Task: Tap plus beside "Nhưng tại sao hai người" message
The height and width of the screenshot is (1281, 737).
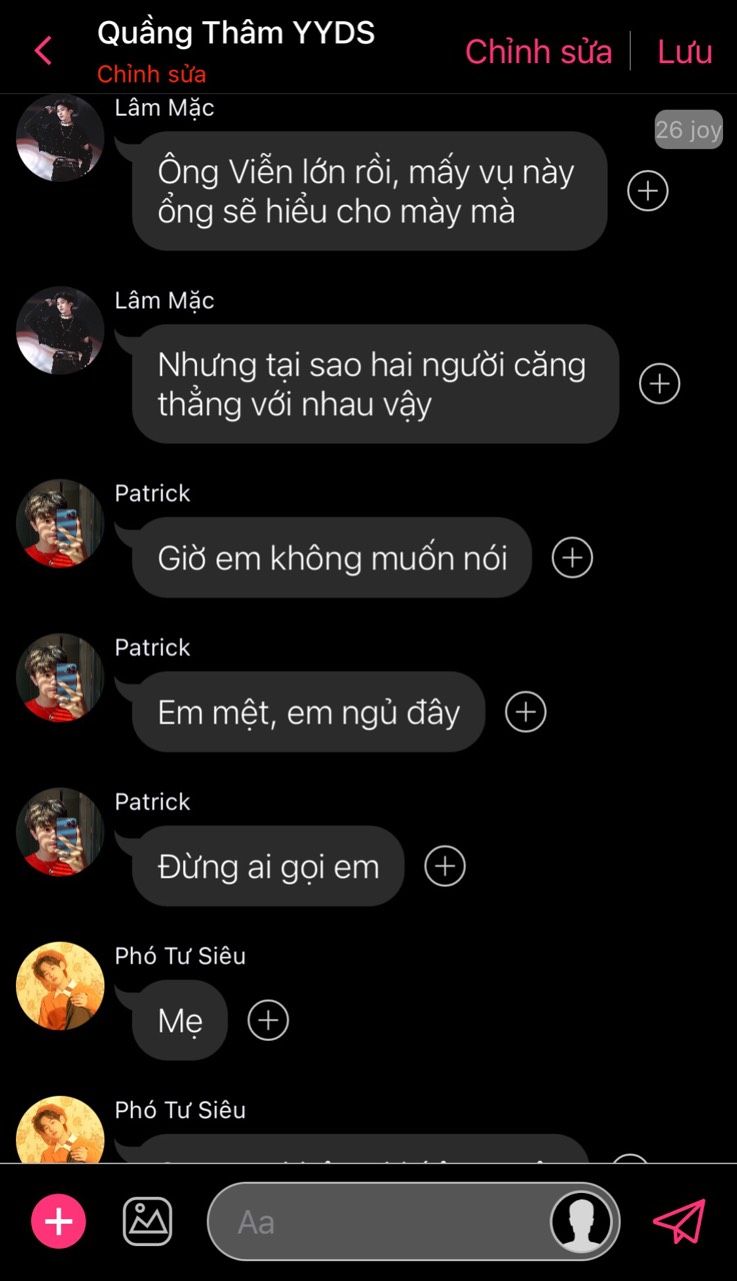Action: [659, 383]
